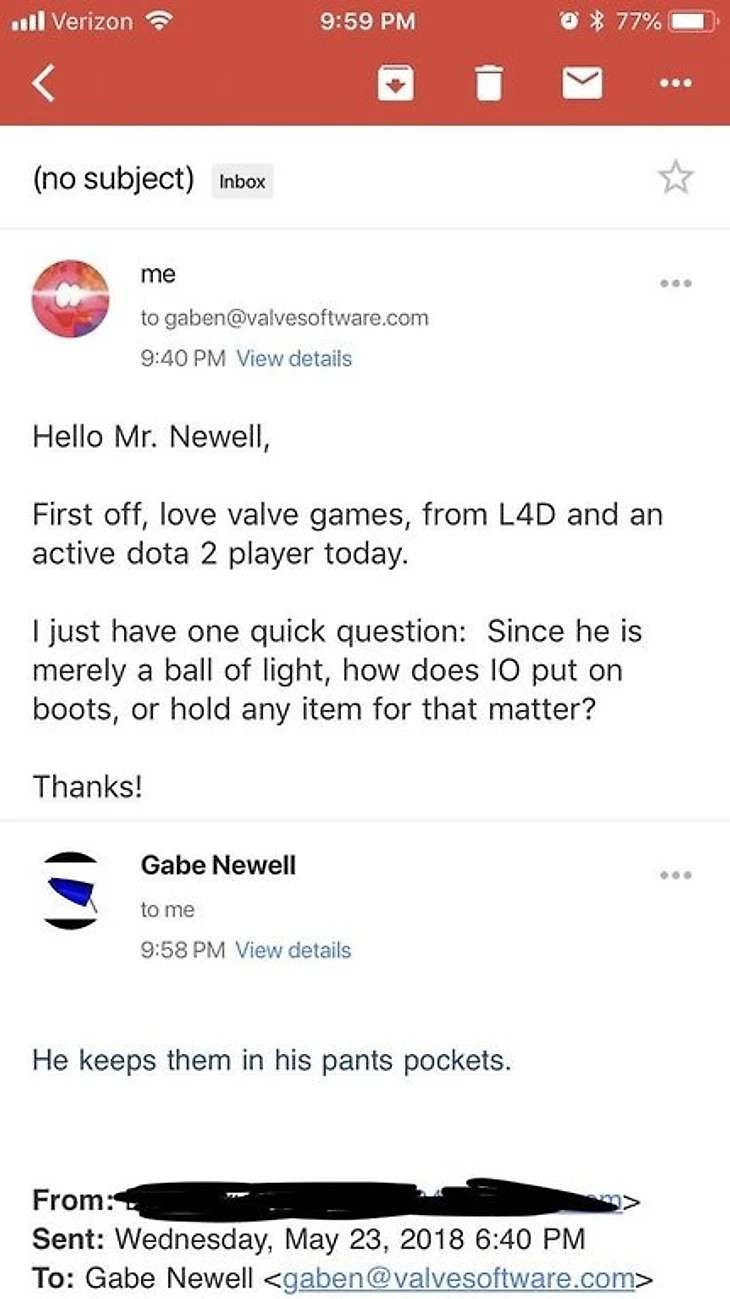Mark the email as unread
The image size is (730, 1299).
(x=582, y=85)
